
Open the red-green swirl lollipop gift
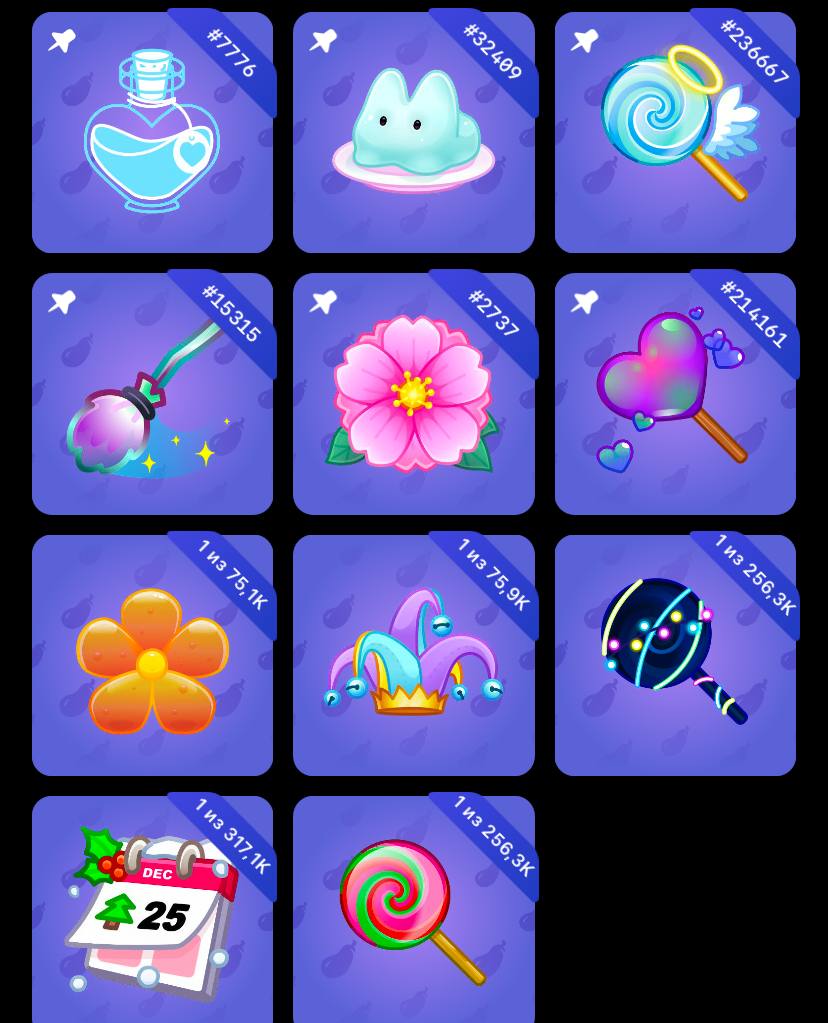413,912
